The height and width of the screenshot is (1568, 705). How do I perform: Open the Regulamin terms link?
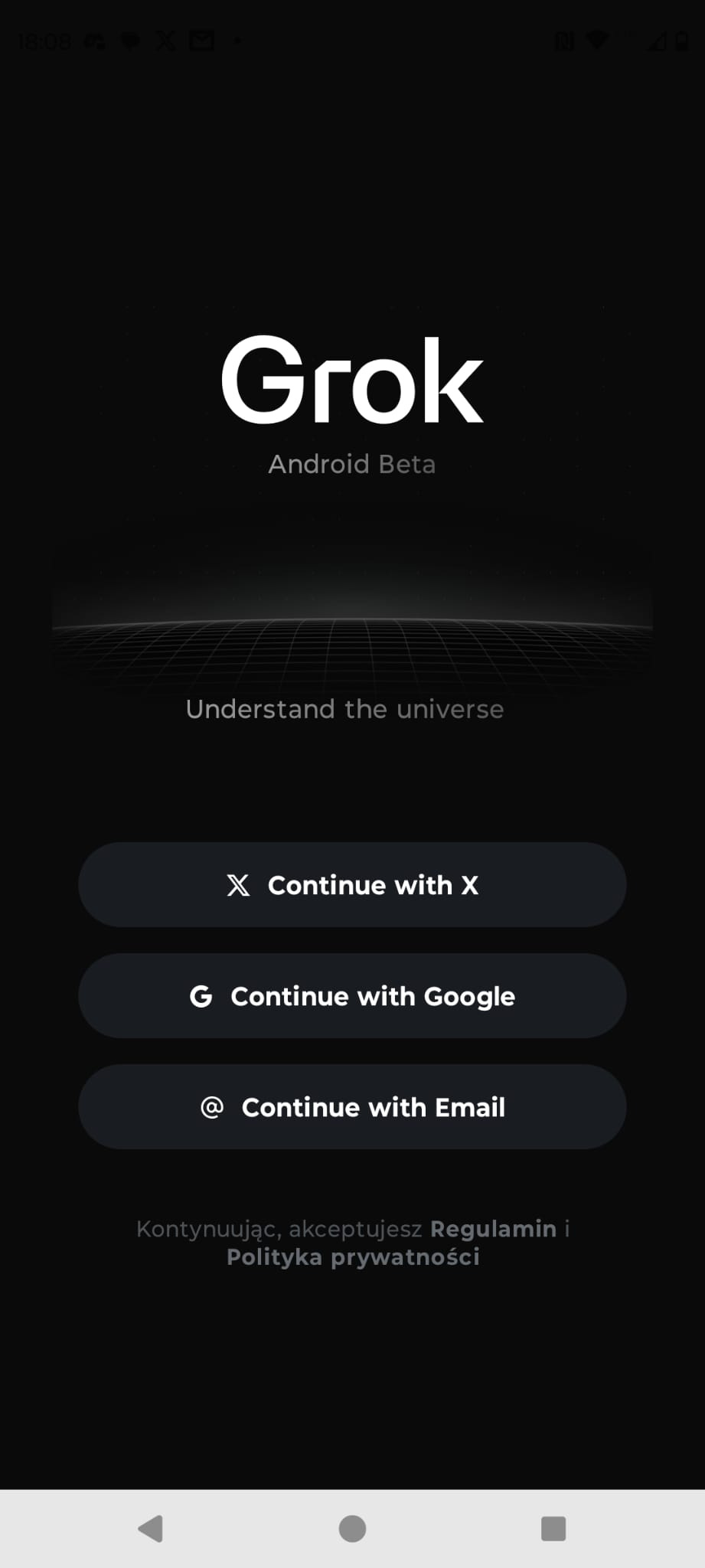493,1229
